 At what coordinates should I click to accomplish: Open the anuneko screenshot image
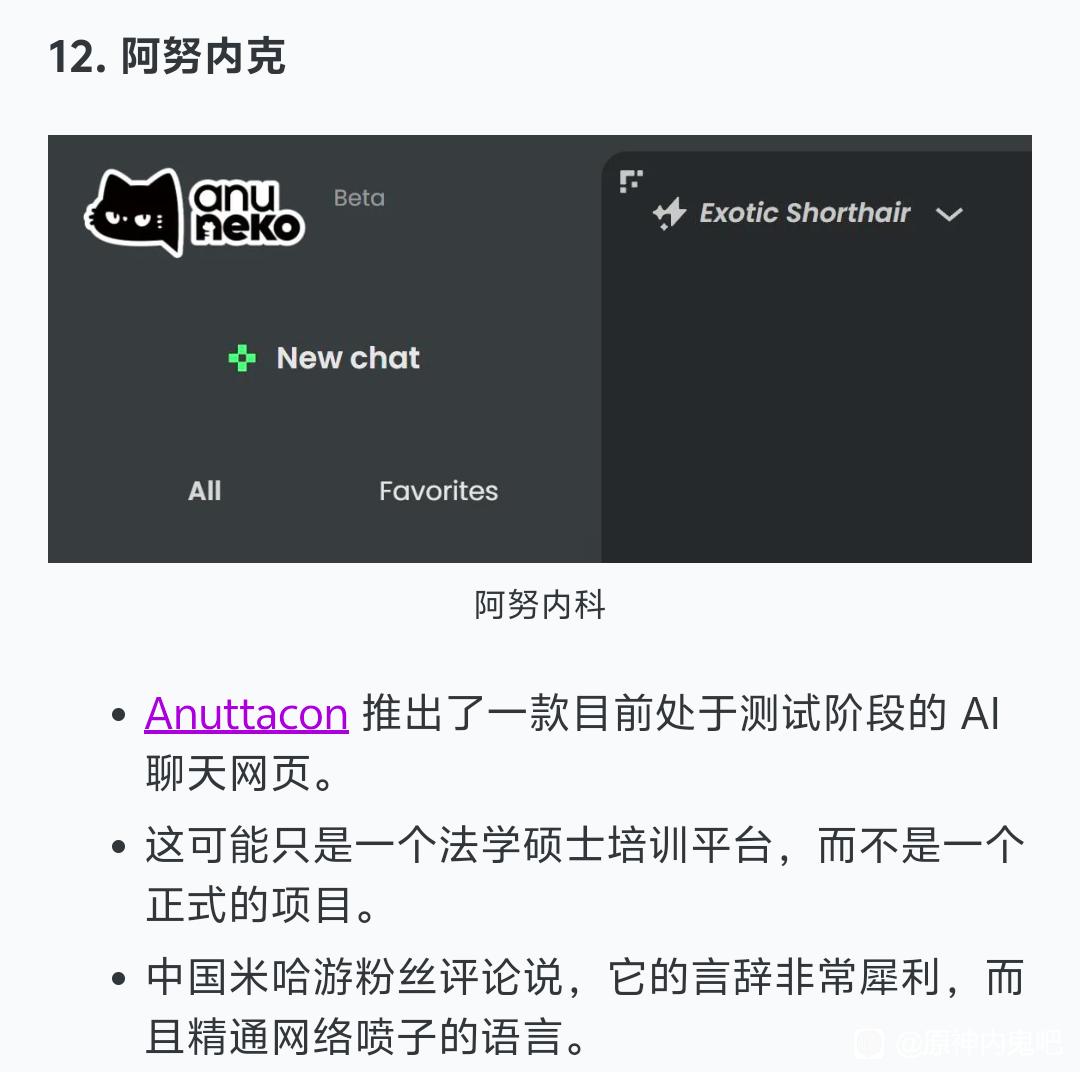point(540,349)
